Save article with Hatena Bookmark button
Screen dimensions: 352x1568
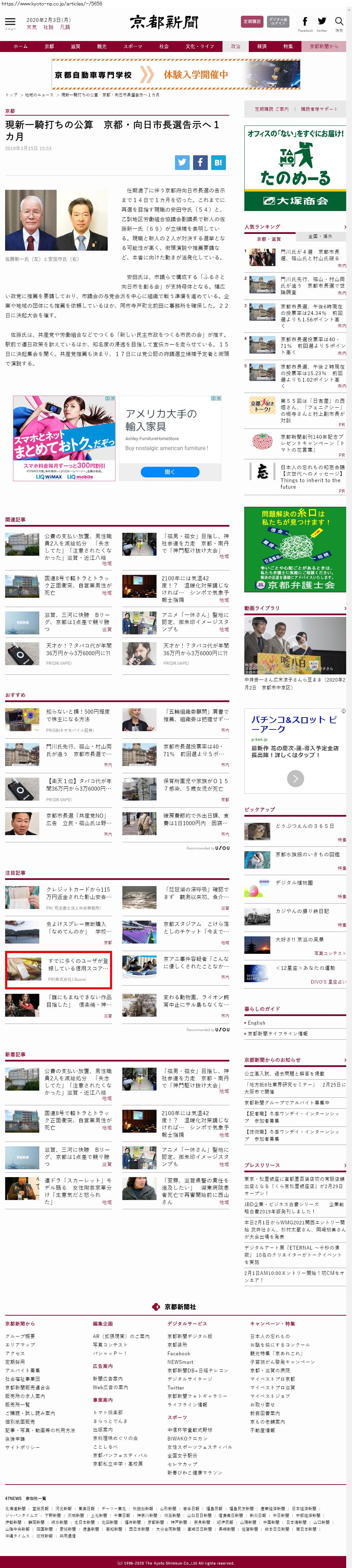(x=218, y=162)
